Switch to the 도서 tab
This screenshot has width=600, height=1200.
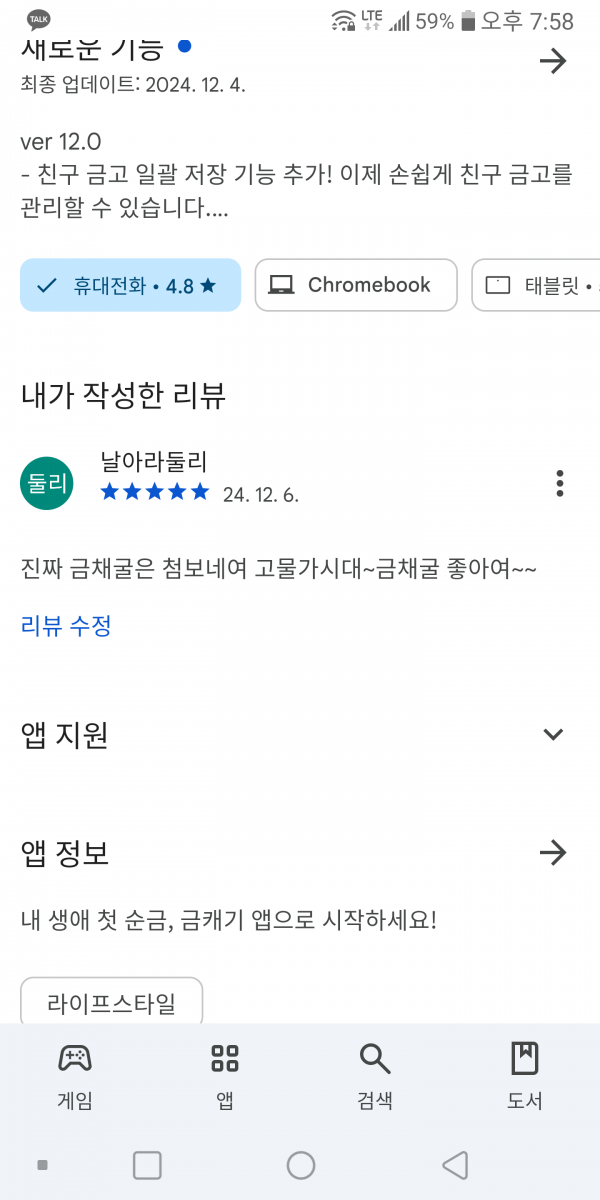pos(525,1076)
